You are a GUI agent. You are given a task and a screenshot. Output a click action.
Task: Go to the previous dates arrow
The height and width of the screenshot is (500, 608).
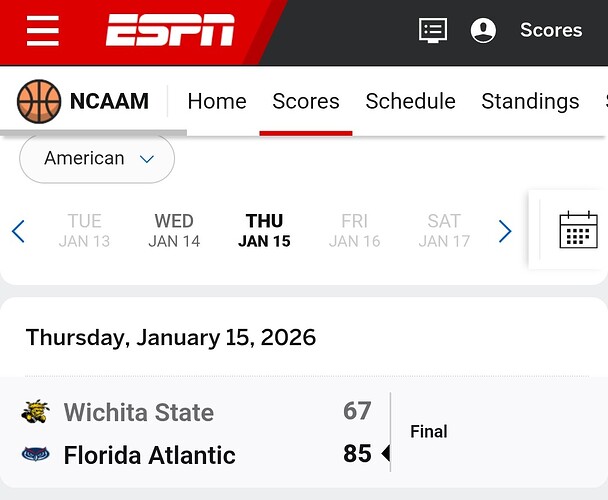tap(18, 232)
